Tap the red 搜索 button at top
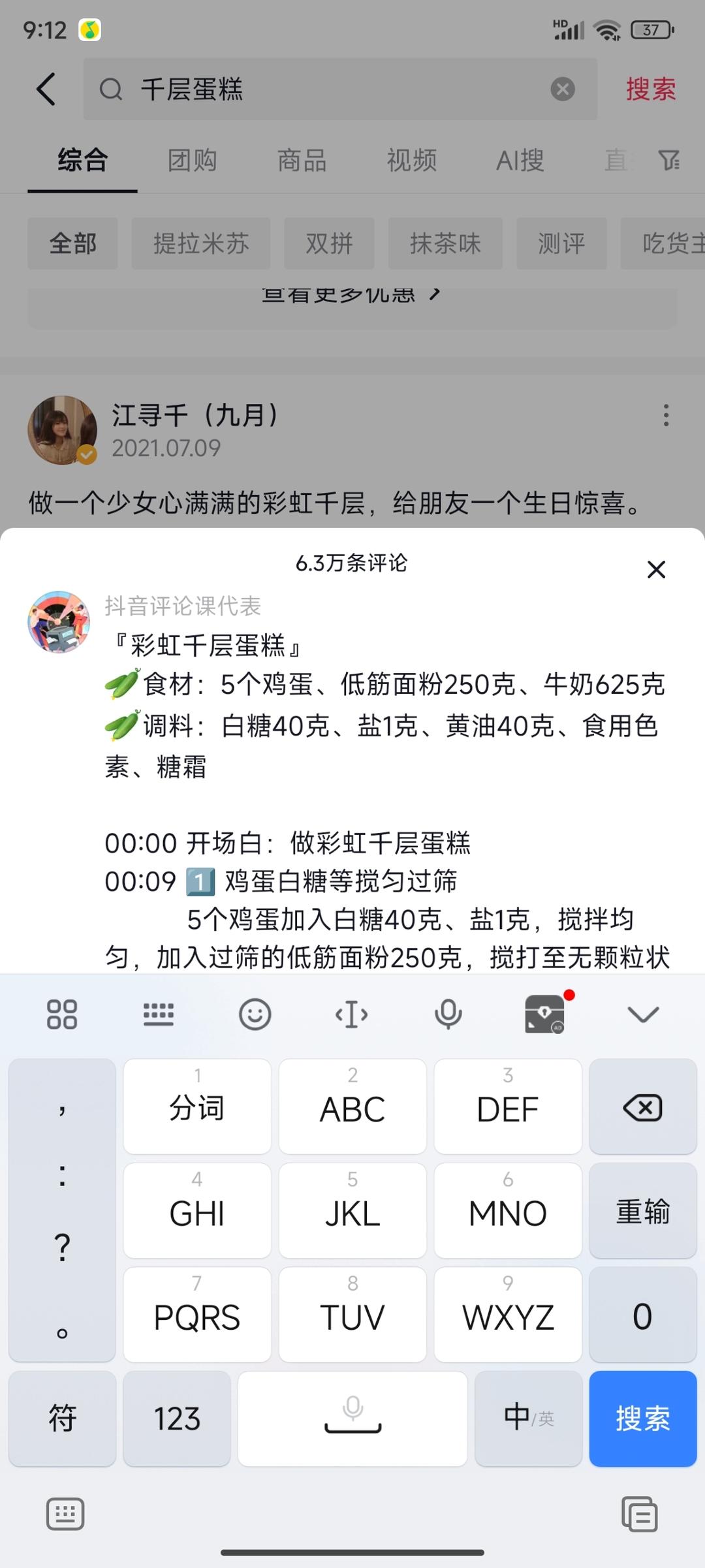 (x=651, y=89)
